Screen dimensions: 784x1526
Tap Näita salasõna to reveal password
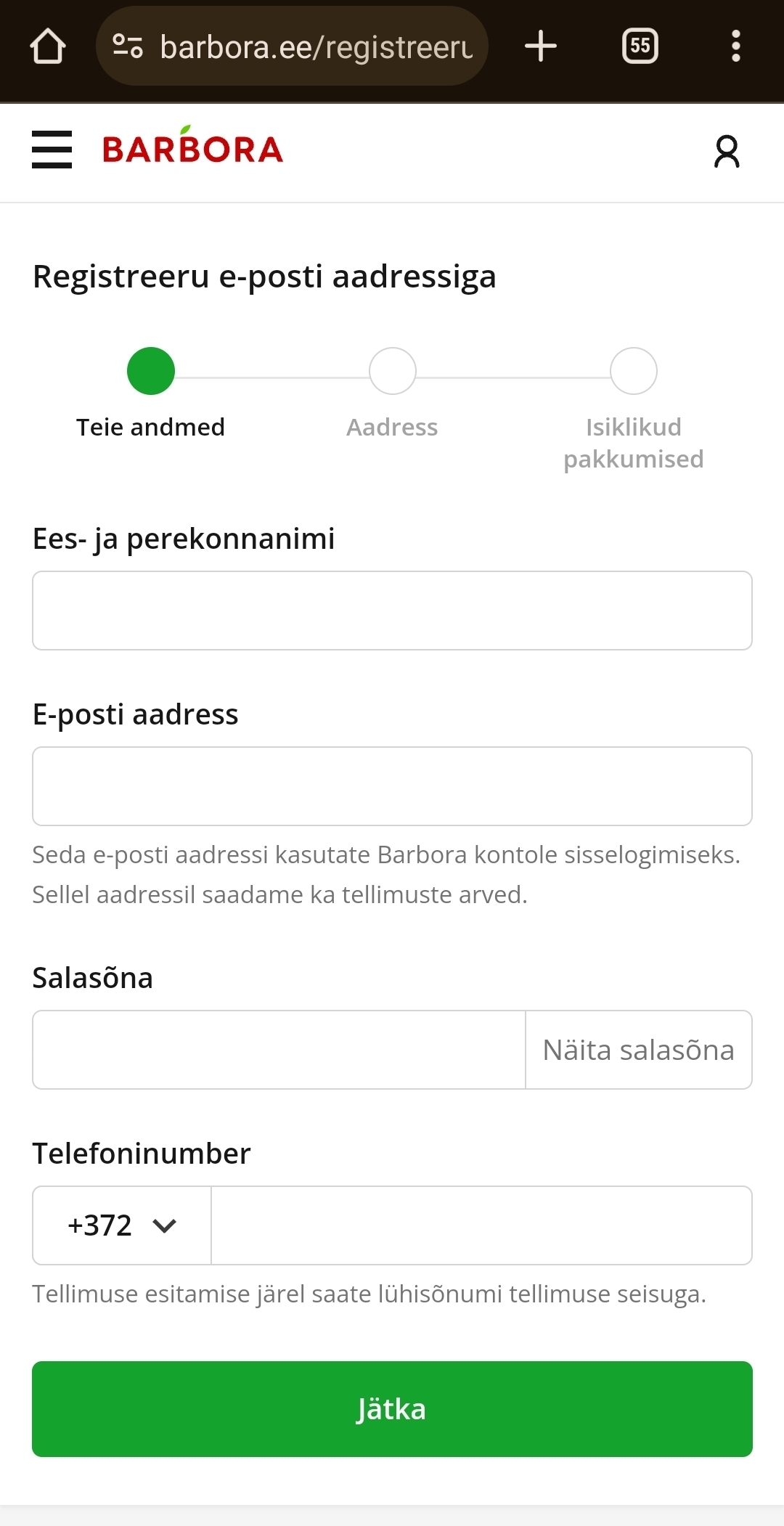tap(639, 1050)
